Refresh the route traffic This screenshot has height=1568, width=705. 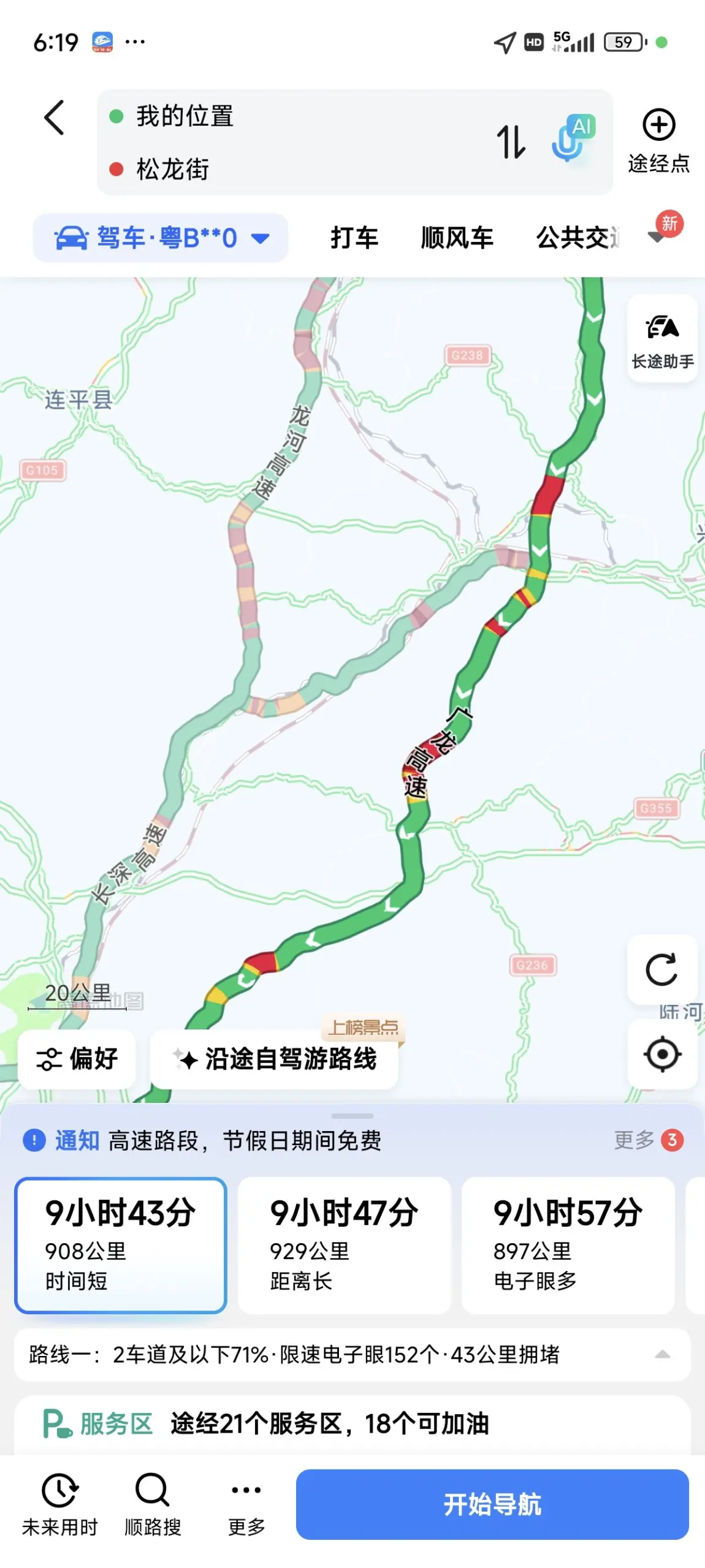661,969
